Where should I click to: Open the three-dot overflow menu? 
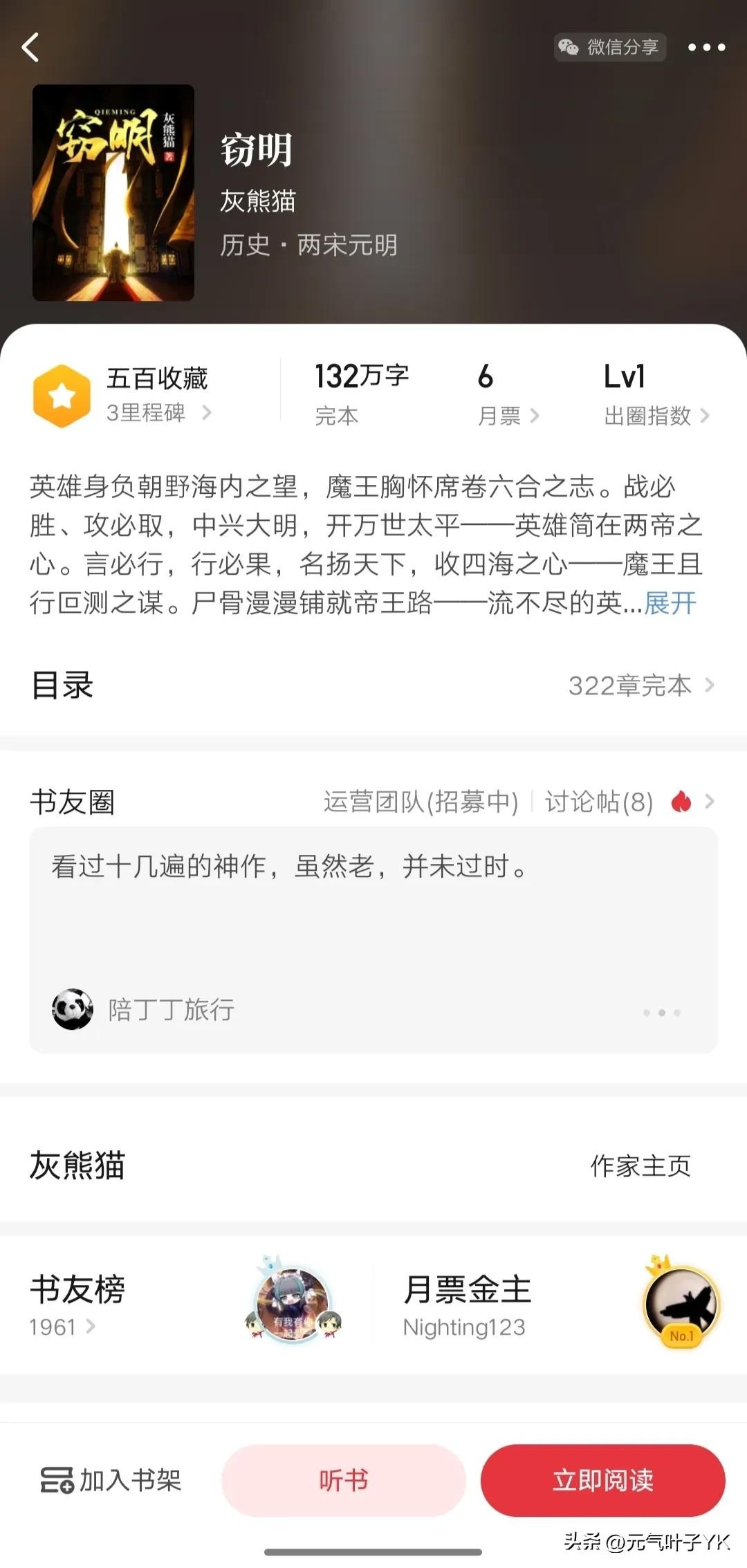click(x=705, y=48)
